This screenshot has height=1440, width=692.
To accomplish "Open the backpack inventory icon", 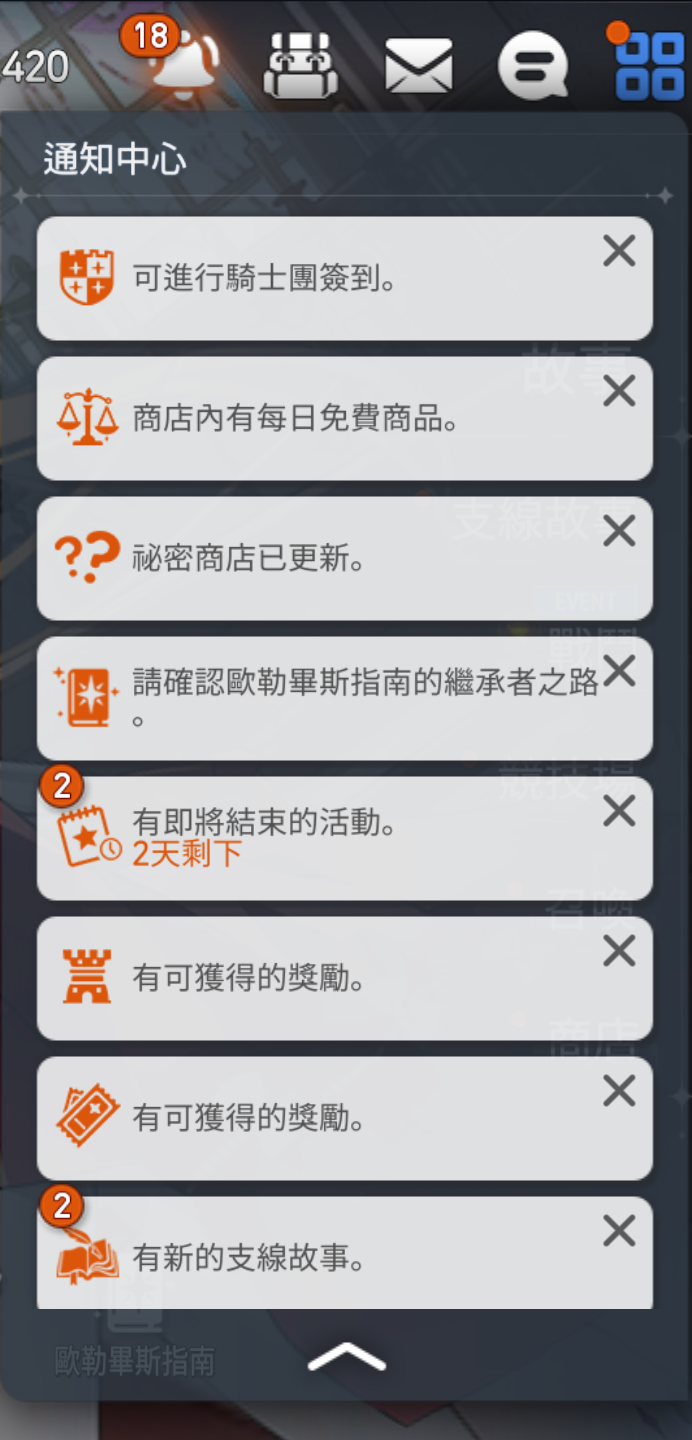I will point(301,66).
